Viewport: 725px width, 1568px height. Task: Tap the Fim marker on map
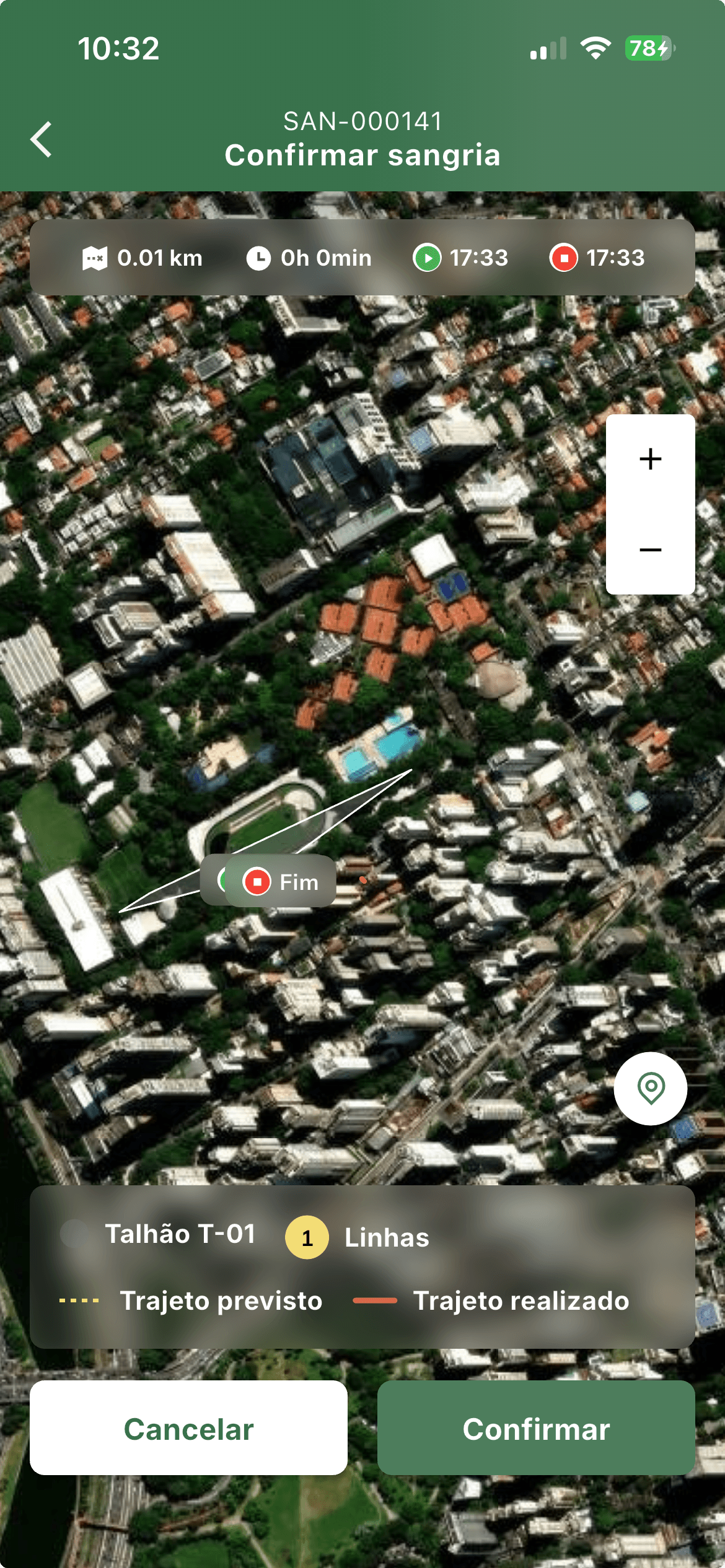(x=281, y=881)
